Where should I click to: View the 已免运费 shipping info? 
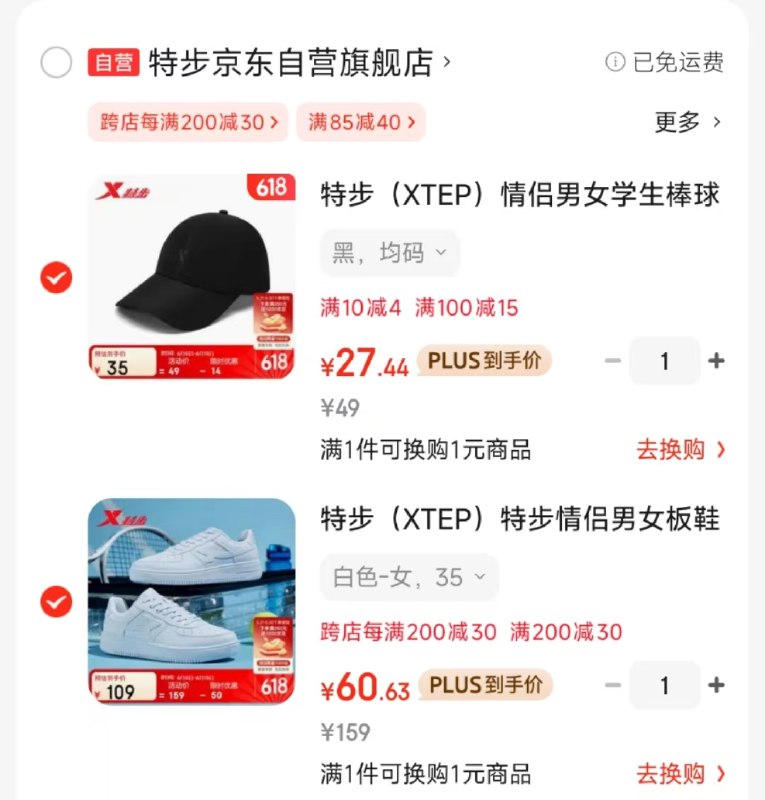665,62
